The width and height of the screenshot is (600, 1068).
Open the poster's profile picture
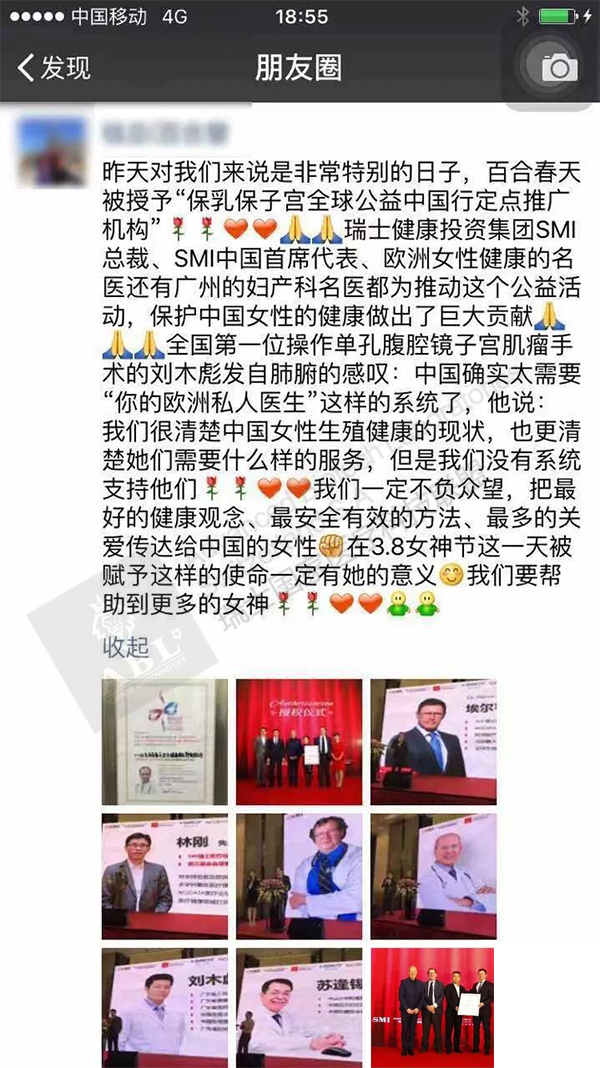click(x=52, y=151)
